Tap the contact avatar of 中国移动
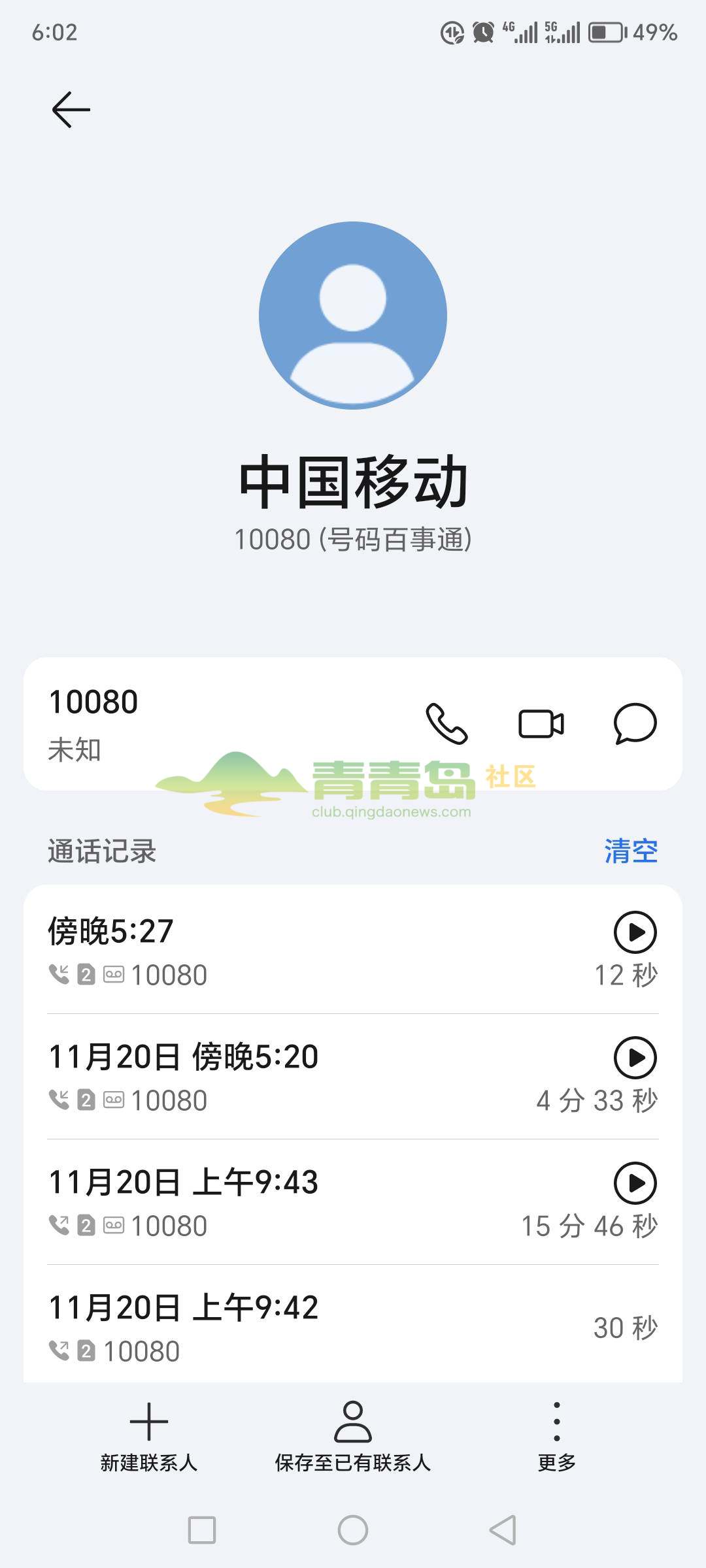This screenshot has width=706, height=1568. click(353, 314)
